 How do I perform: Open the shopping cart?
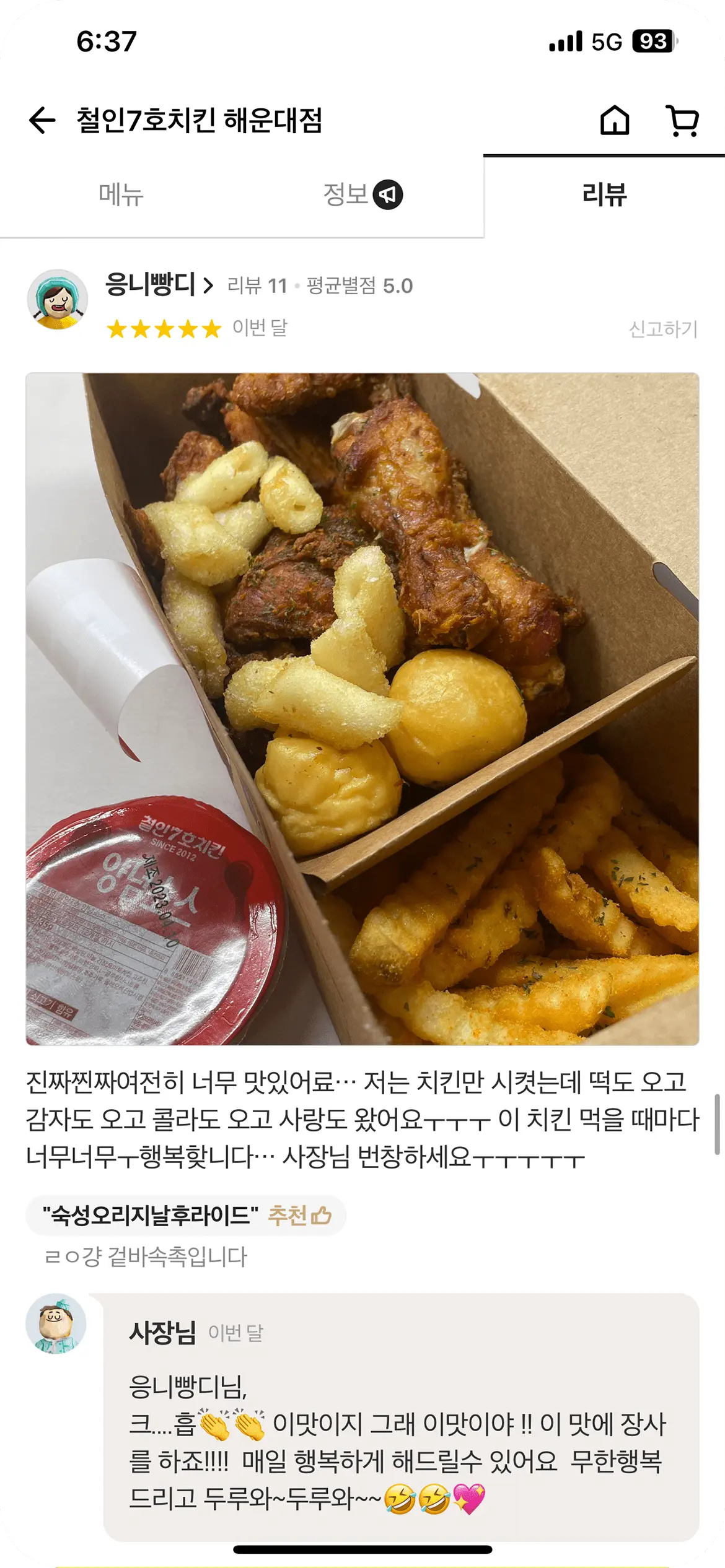point(682,120)
